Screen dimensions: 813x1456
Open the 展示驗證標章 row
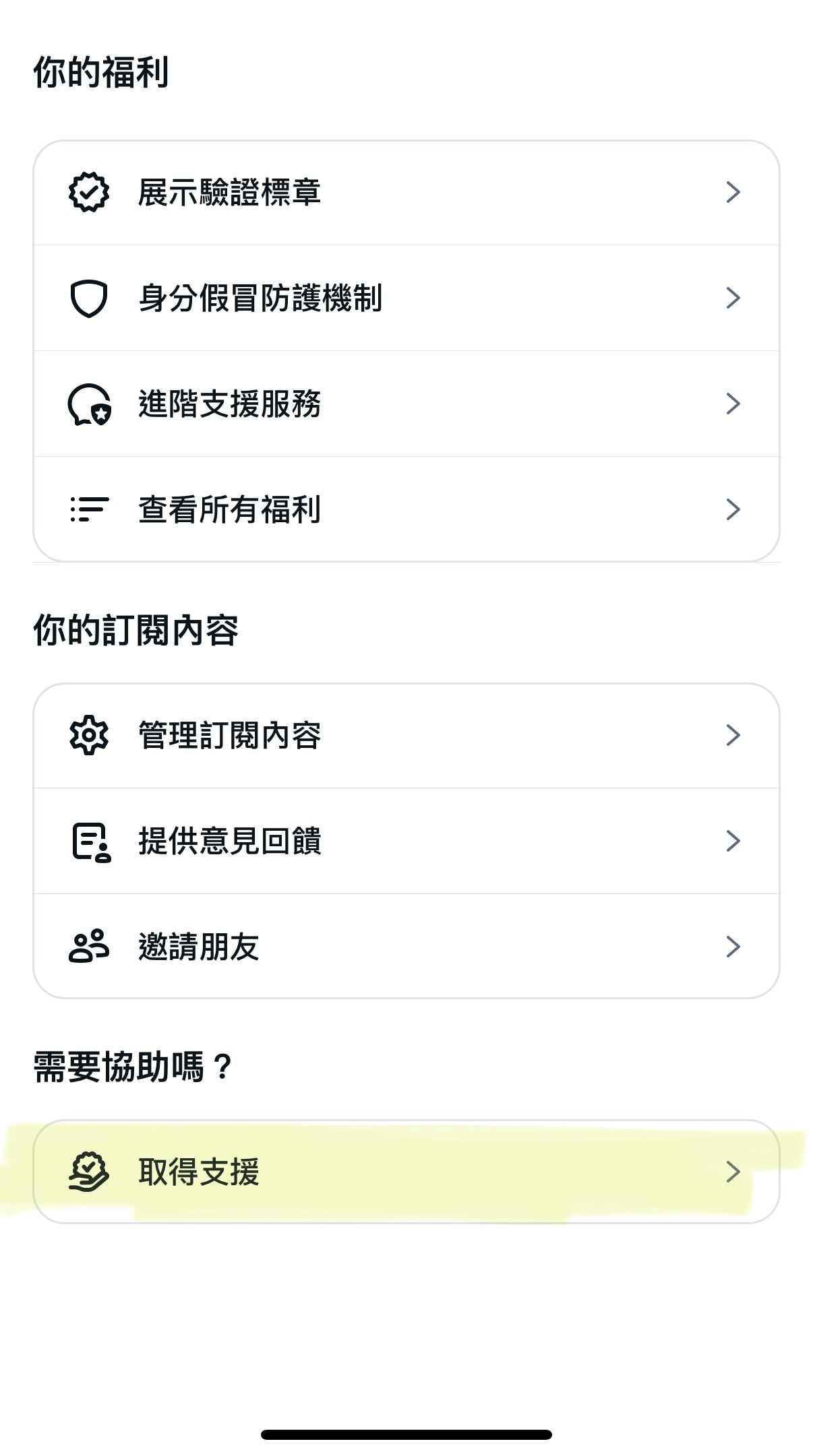406,193
